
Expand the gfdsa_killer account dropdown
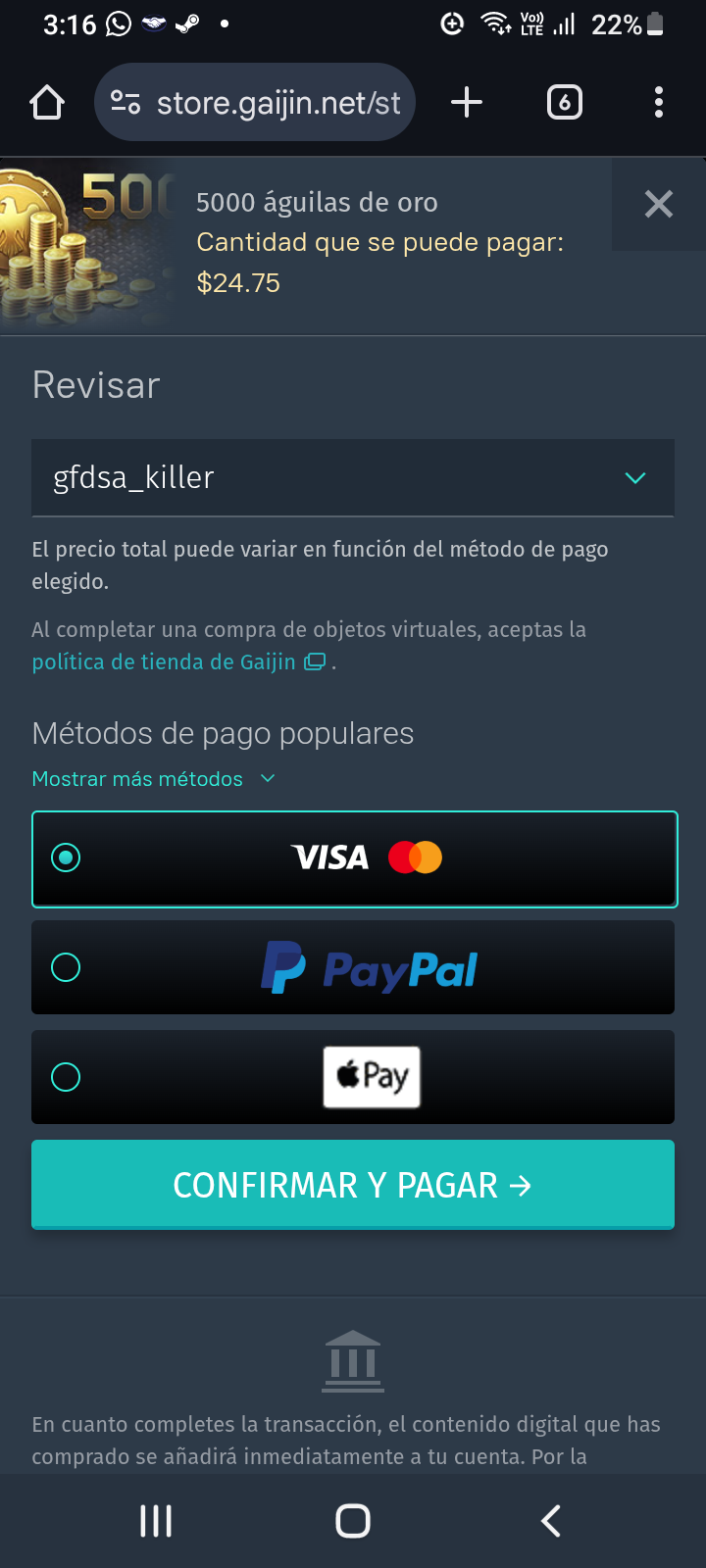tap(353, 477)
